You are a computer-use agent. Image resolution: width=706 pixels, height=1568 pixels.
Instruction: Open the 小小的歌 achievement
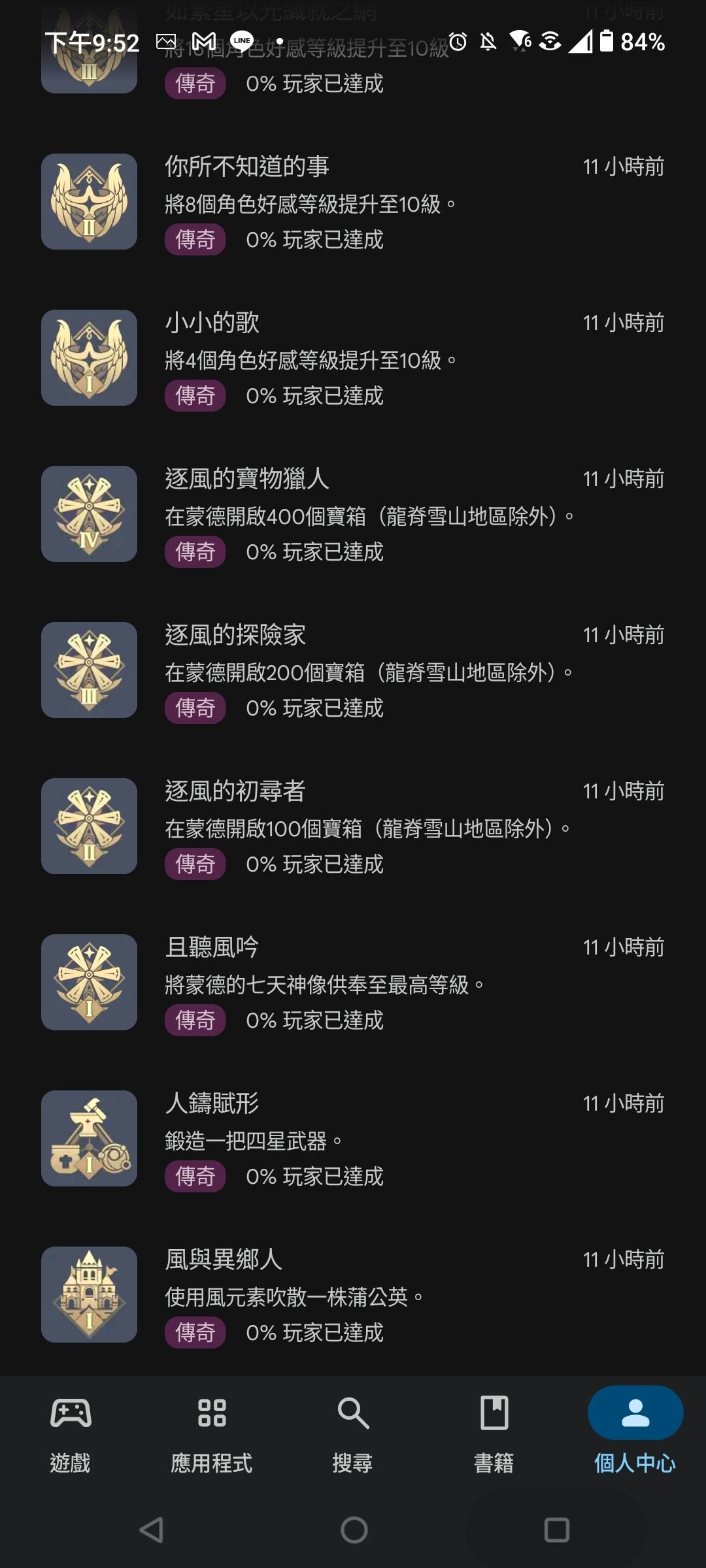click(353, 359)
